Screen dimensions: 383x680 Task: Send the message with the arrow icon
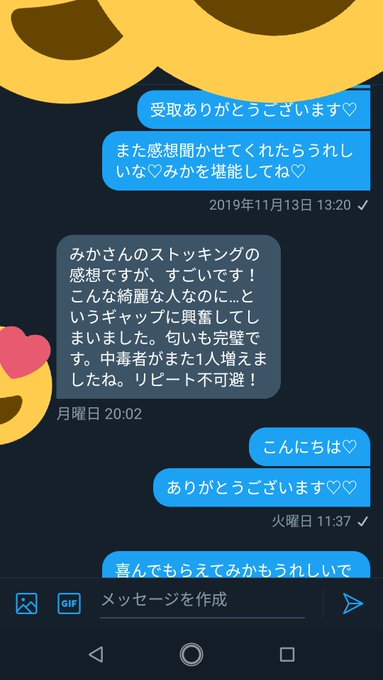pyautogui.click(x=353, y=603)
